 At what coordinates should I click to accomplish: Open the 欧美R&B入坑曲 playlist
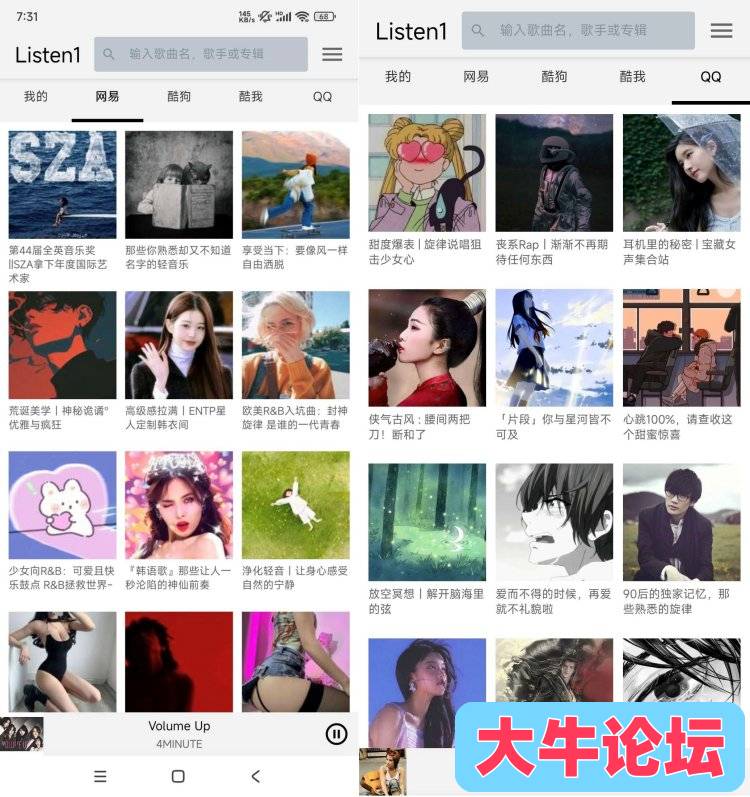tap(296, 345)
